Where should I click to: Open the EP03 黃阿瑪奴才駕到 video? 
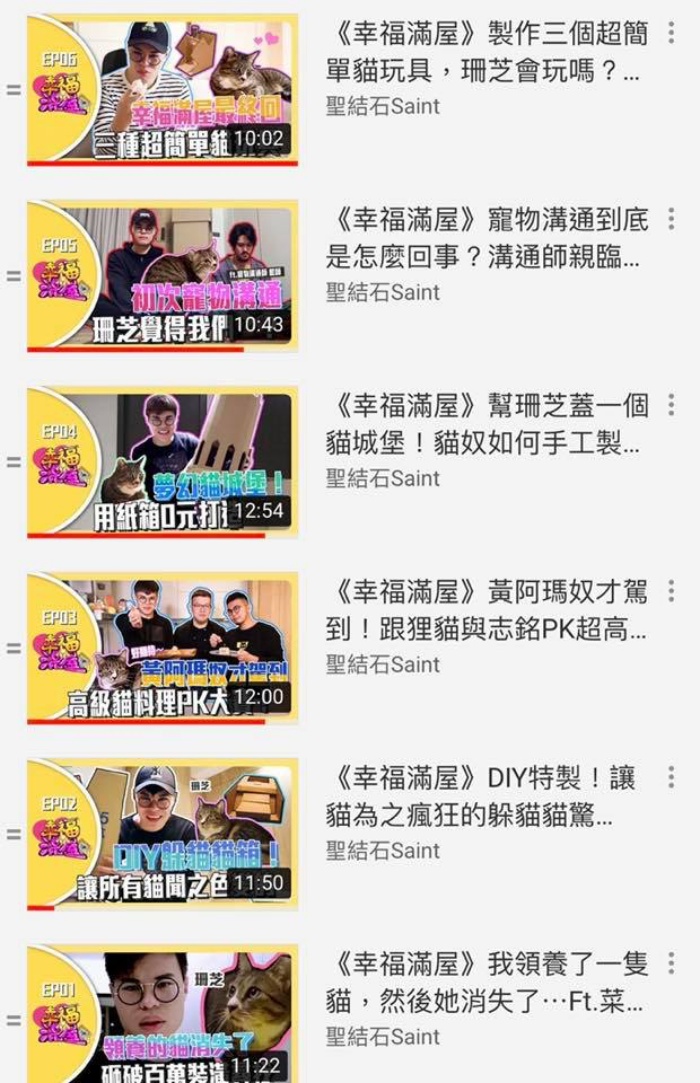click(162, 647)
